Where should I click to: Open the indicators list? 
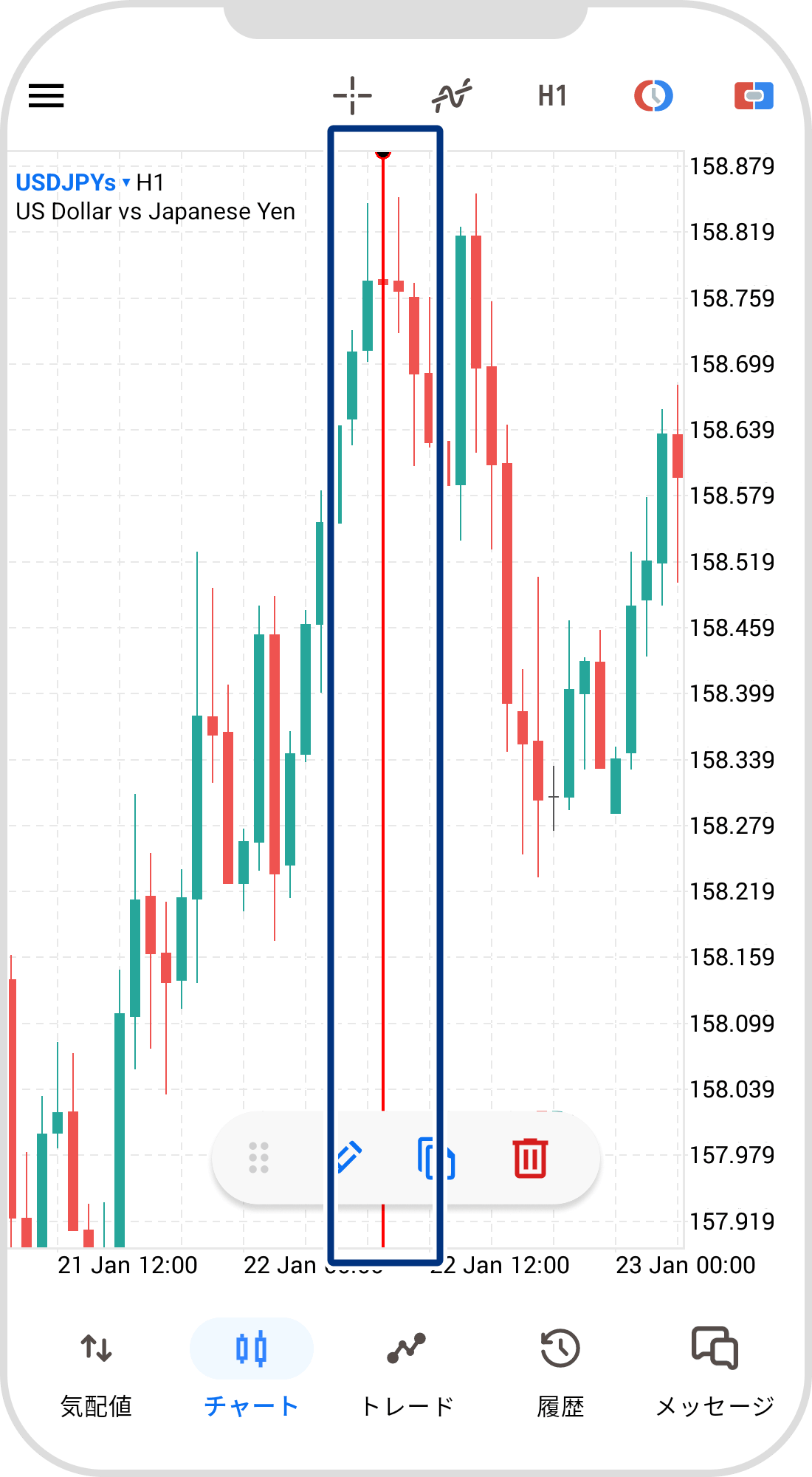pyautogui.click(x=451, y=96)
